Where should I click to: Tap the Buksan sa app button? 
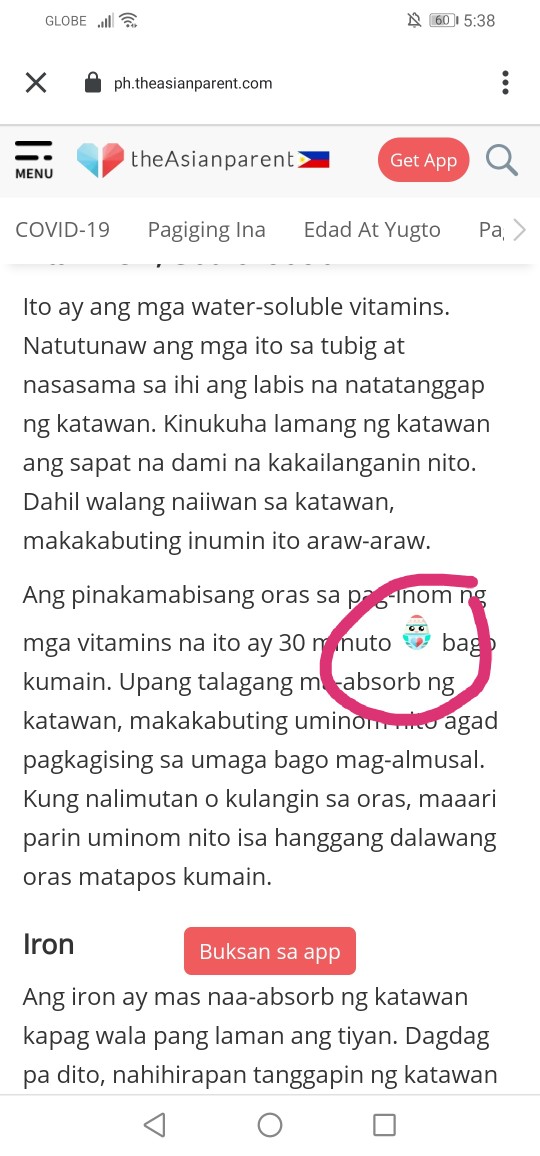coord(270,951)
